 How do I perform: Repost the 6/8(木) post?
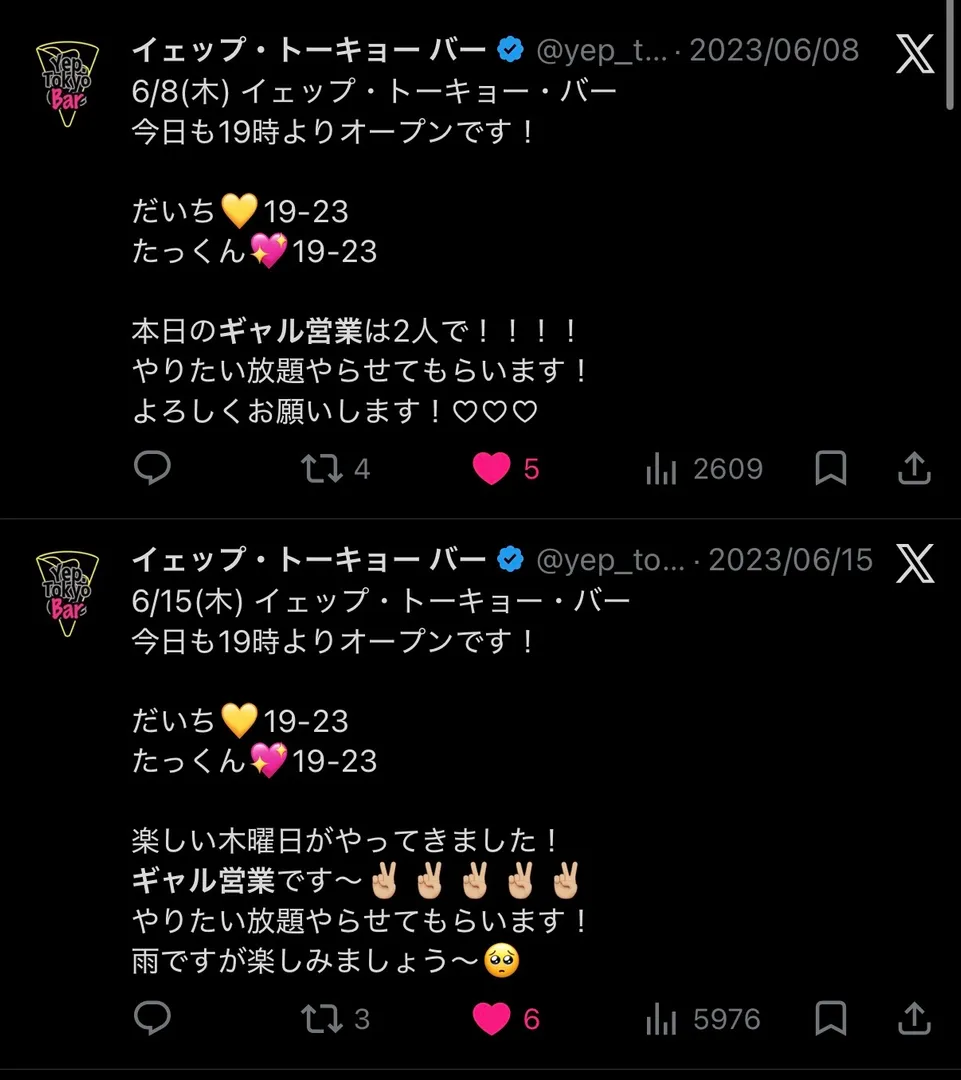(322, 468)
